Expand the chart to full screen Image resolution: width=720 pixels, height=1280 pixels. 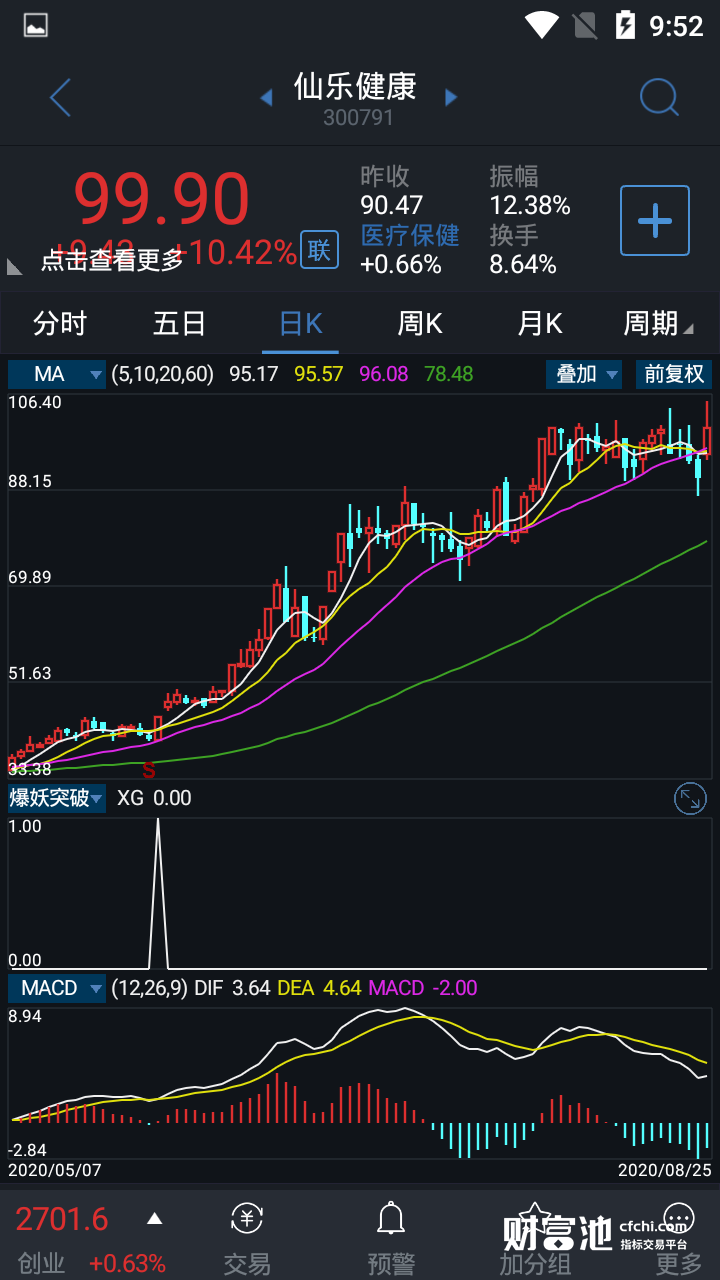(x=690, y=798)
